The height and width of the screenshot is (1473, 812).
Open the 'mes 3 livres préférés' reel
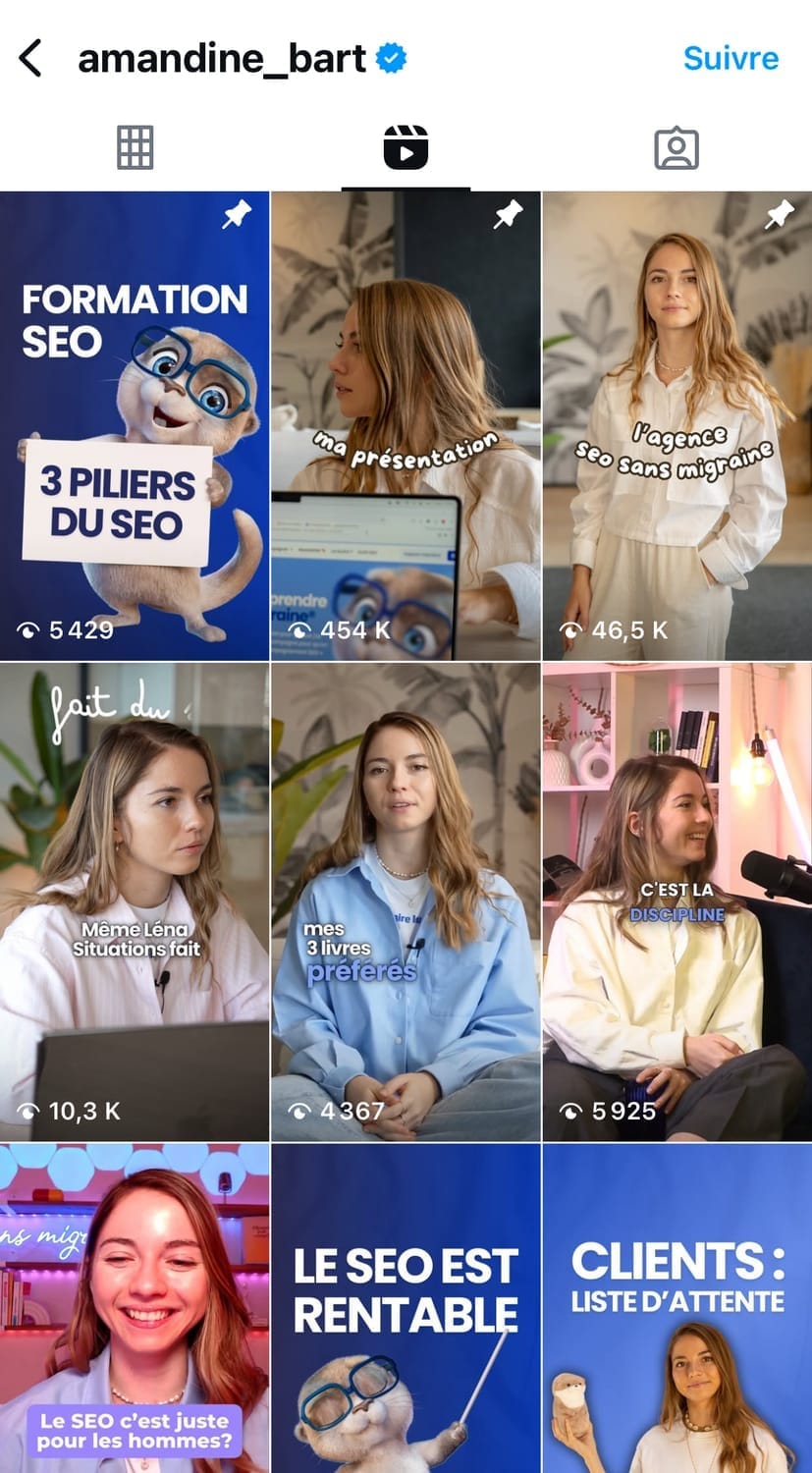click(x=406, y=901)
